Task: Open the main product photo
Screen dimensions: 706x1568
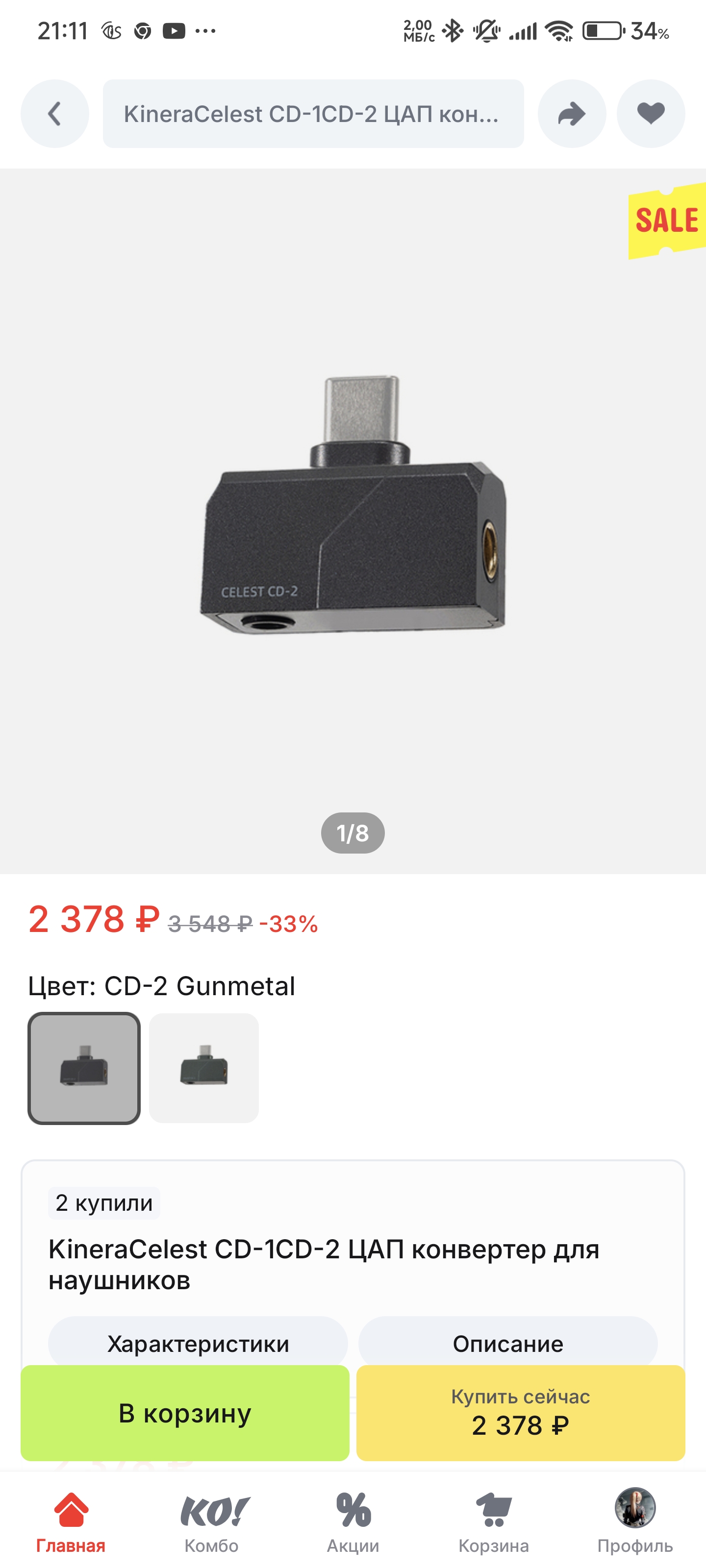Action: (353, 521)
